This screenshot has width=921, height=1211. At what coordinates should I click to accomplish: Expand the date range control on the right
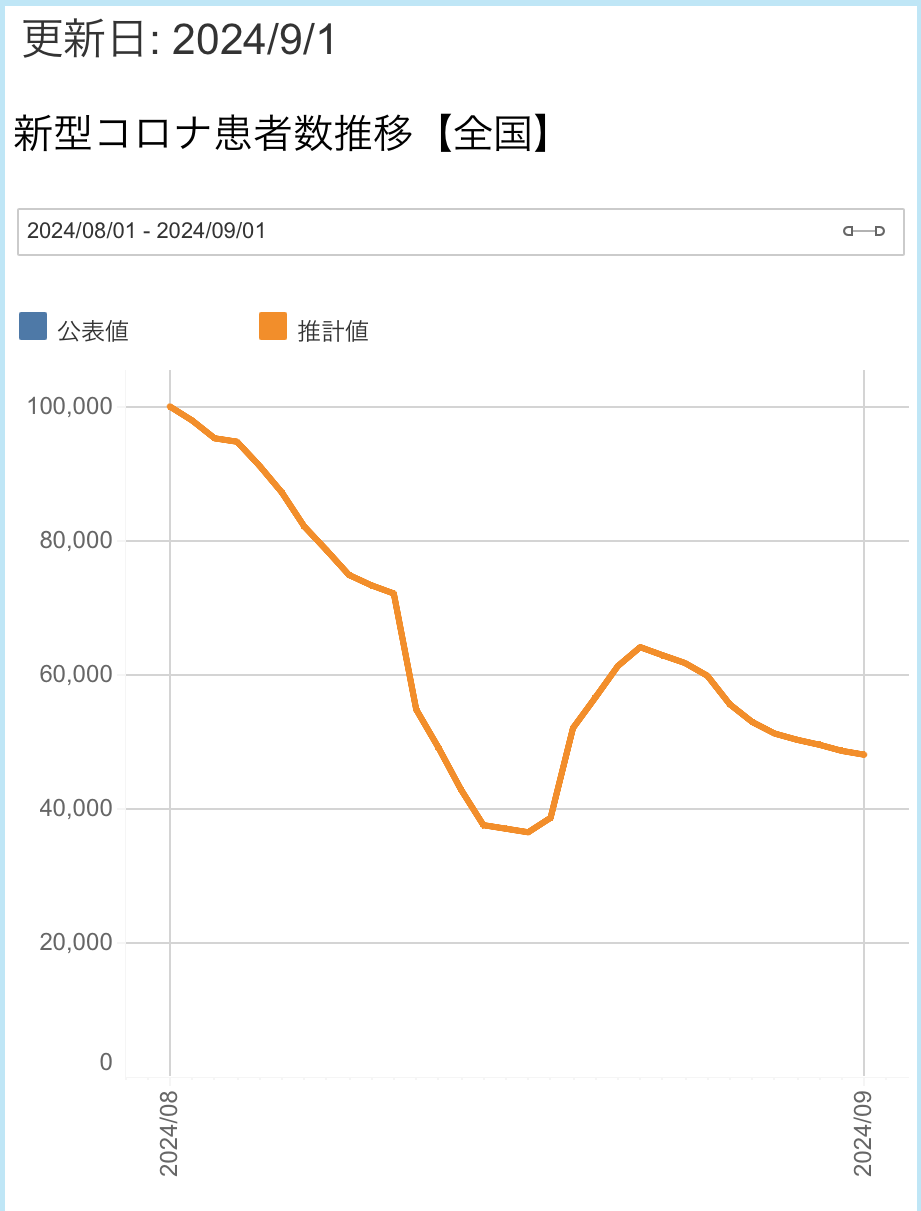[864, 231]
